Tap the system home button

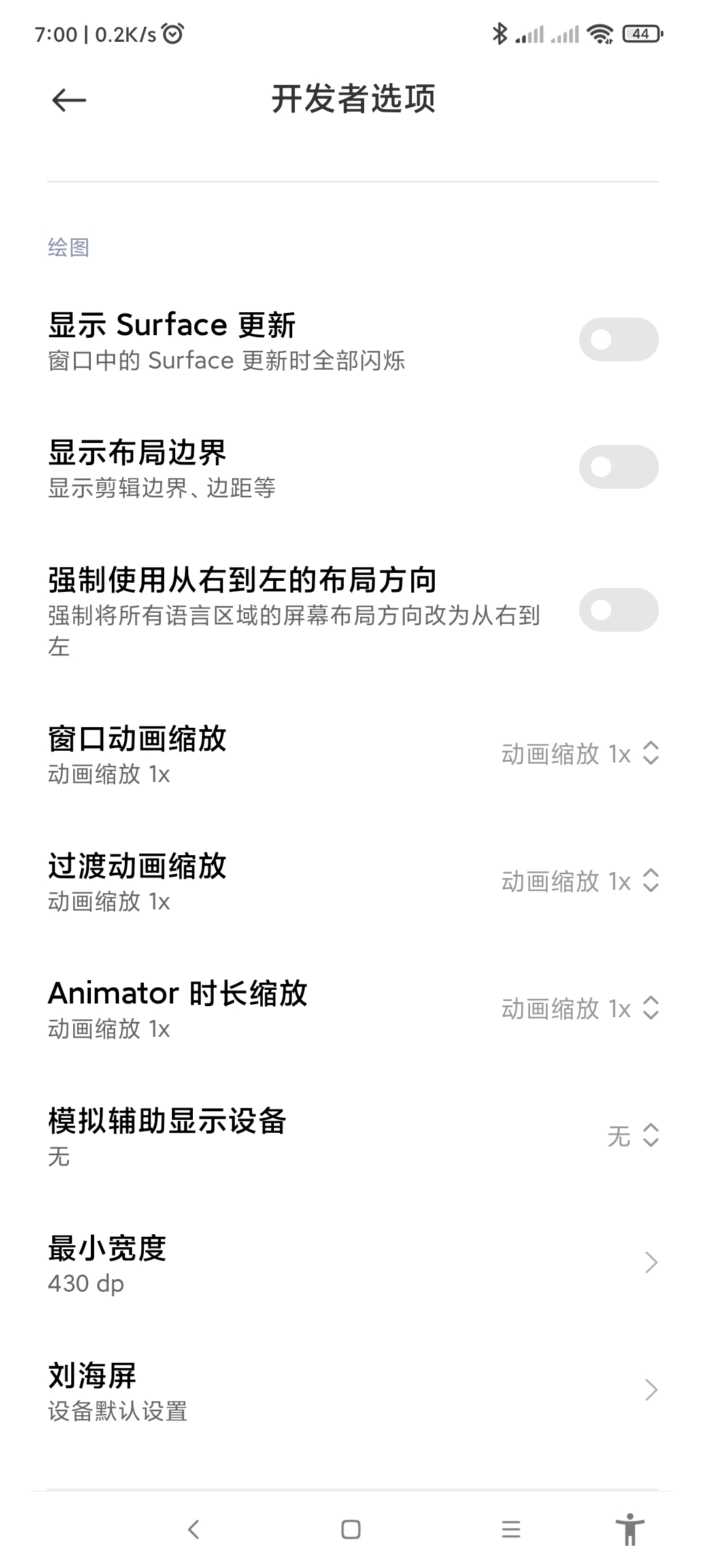coord(351,1529)
